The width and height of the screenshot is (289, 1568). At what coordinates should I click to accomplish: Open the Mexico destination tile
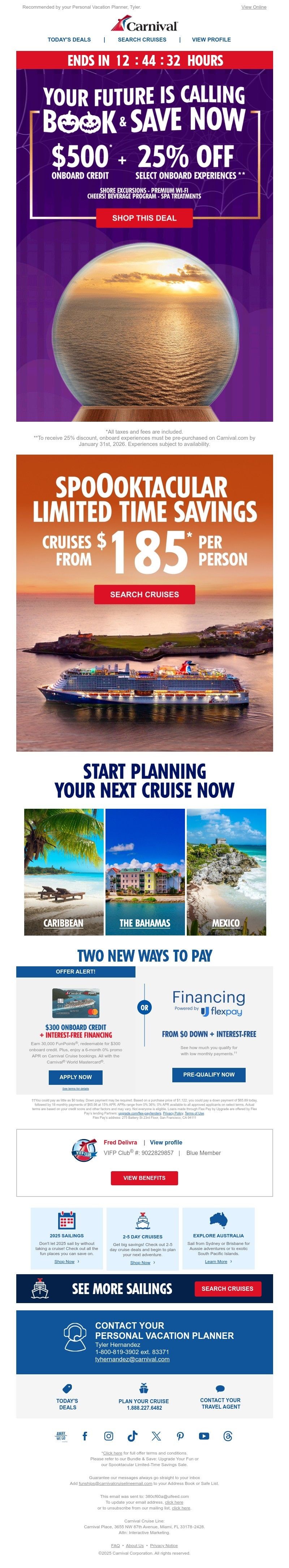[x=226, y=872]
